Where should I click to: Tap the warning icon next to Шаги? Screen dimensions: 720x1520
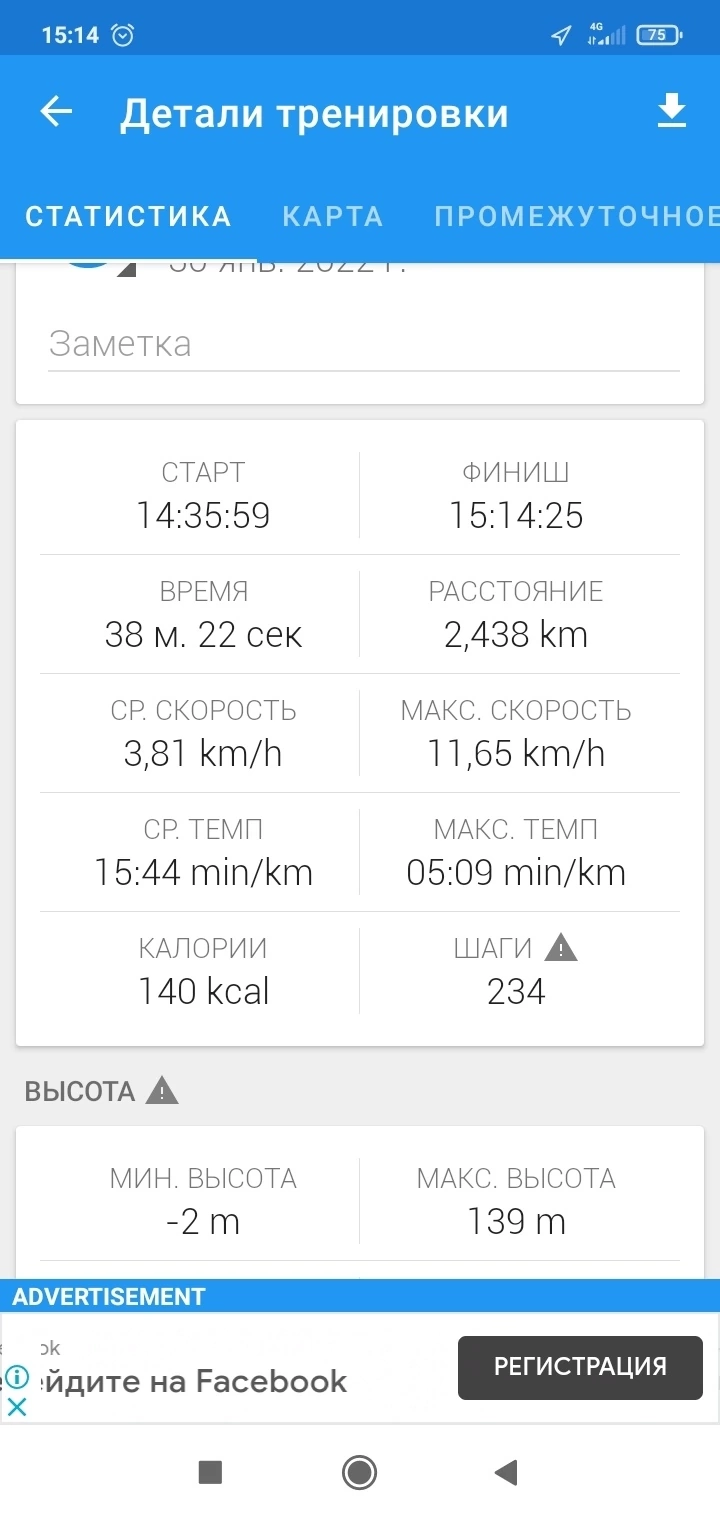[x=562, y=947]
